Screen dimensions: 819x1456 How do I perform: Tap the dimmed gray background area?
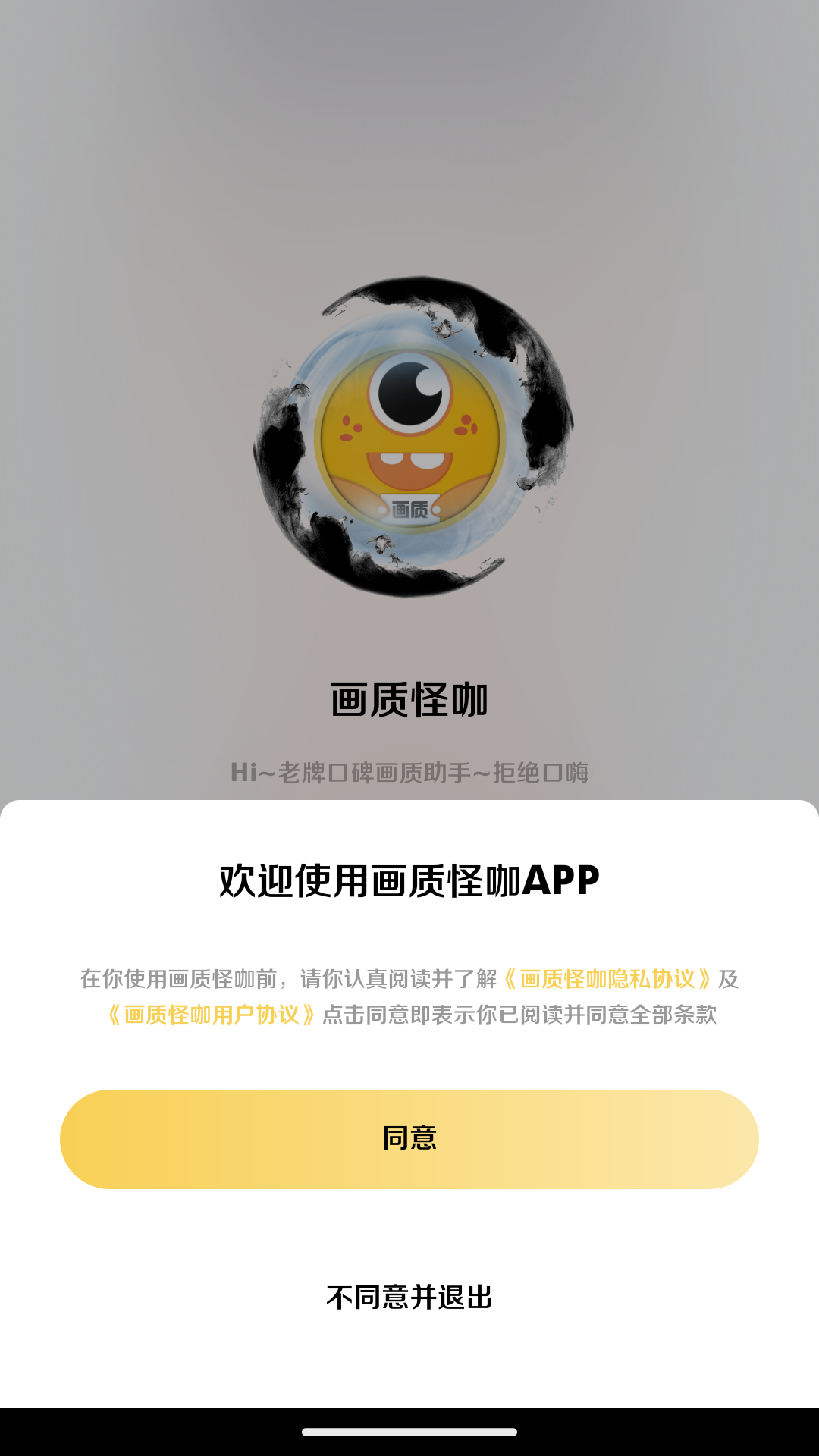114,152
